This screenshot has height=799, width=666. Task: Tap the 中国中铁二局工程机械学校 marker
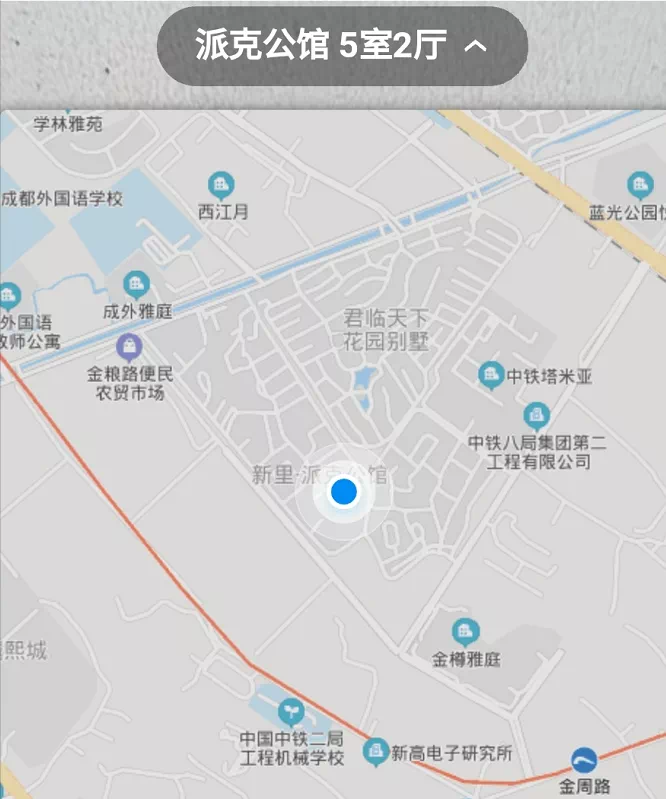click(290, 712)
